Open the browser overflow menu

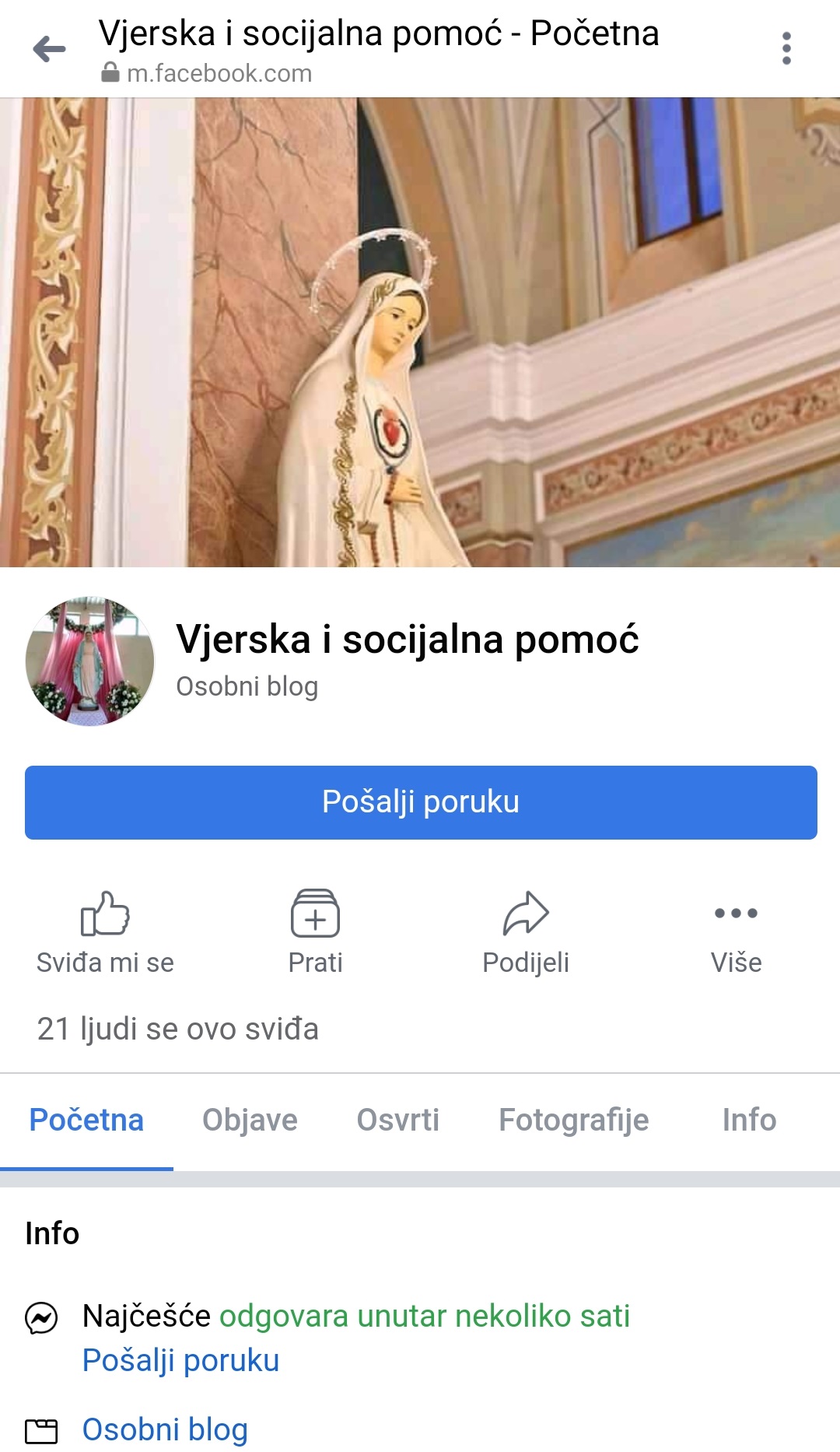tap(786, 48)
